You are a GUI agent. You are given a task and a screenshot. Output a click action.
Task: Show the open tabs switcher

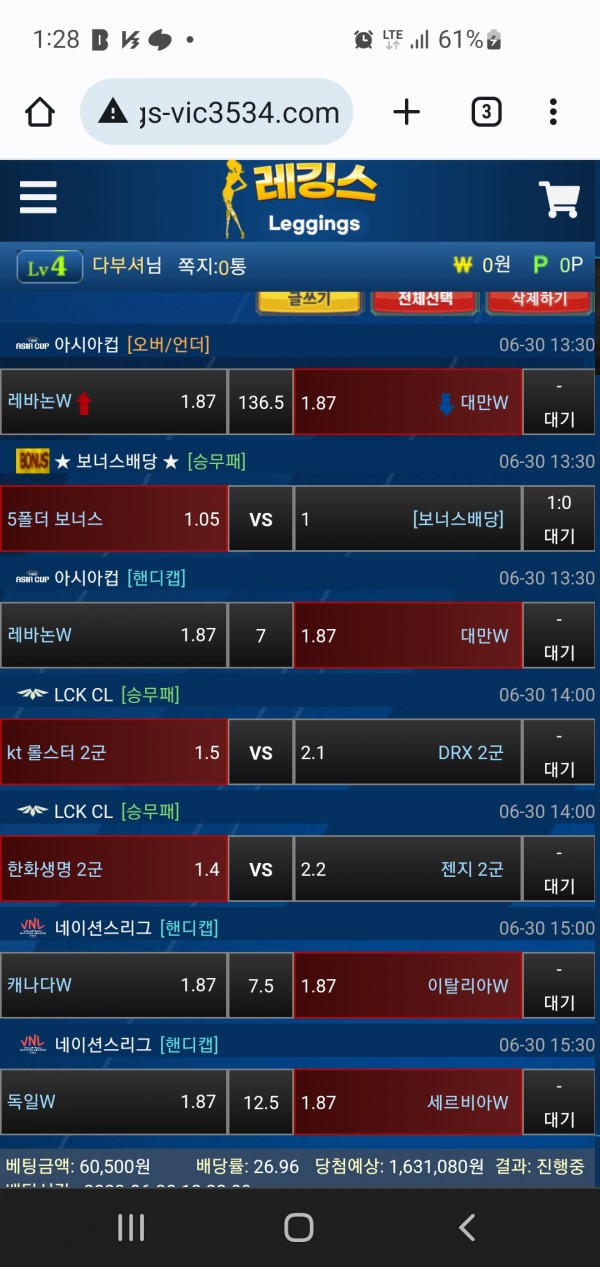click(x=486, y=113)
